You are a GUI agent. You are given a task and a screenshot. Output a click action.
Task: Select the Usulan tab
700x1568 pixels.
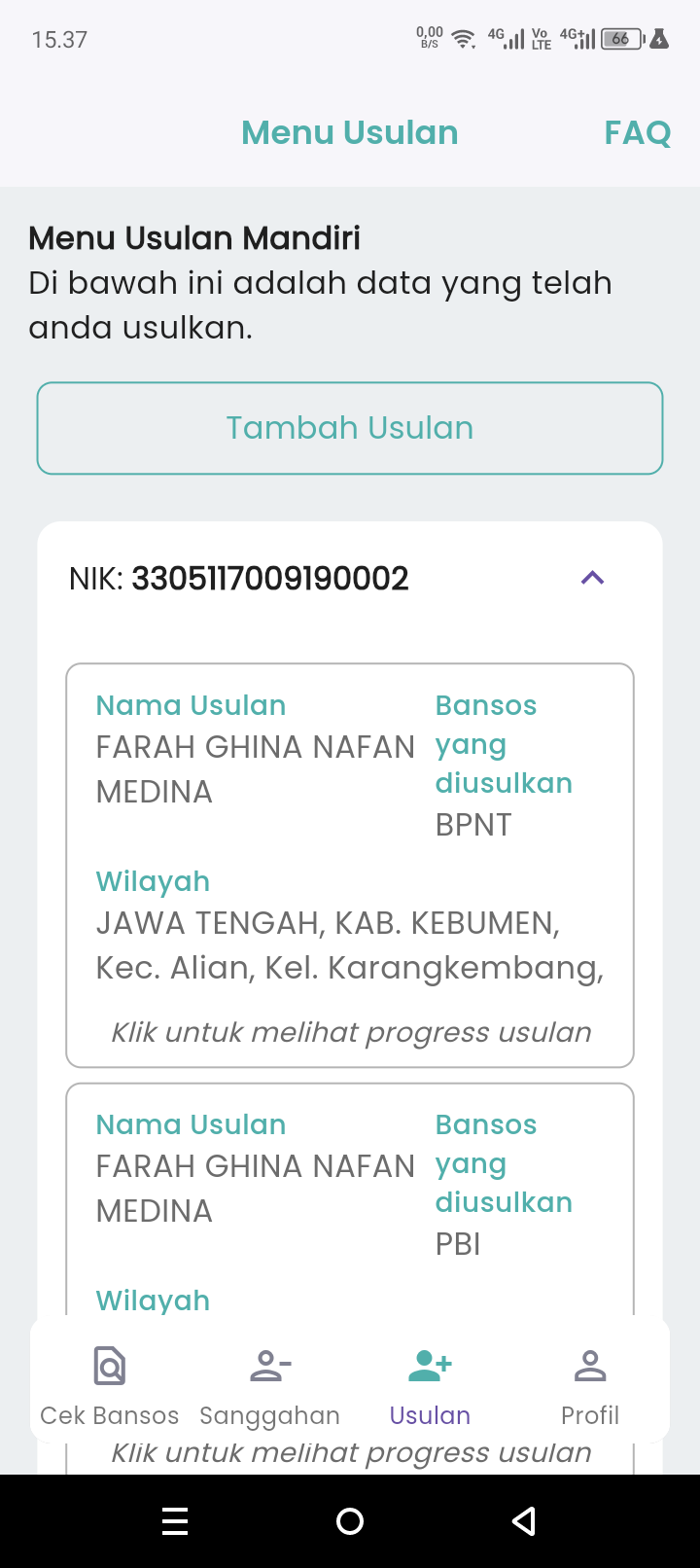click(x=430, y=1385)
